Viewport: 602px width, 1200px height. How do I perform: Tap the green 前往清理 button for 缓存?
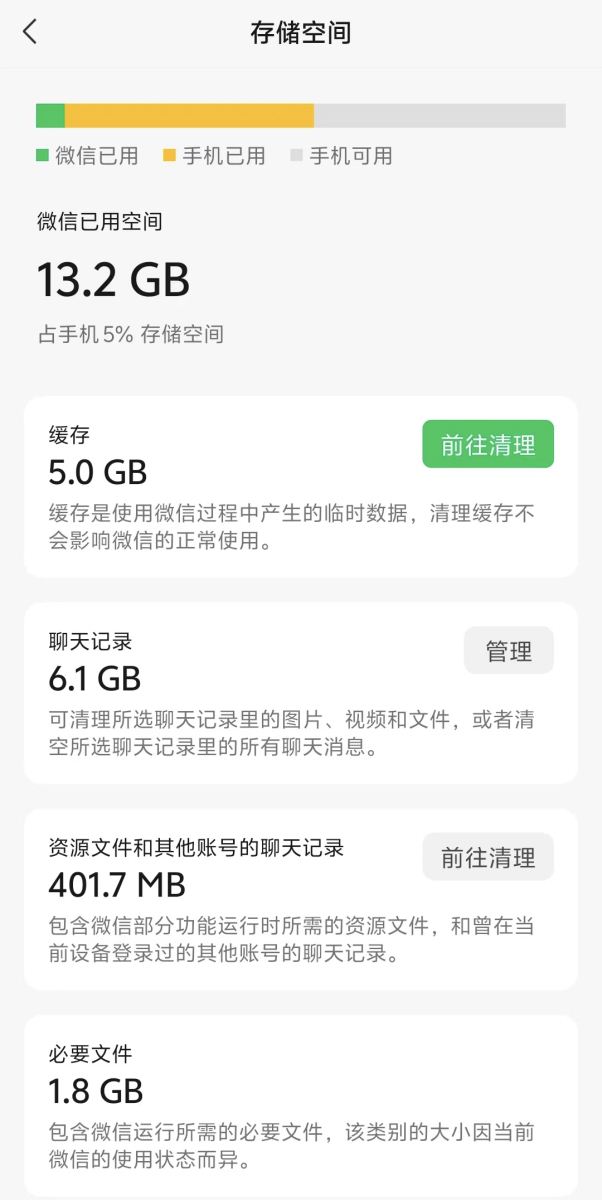487,445
